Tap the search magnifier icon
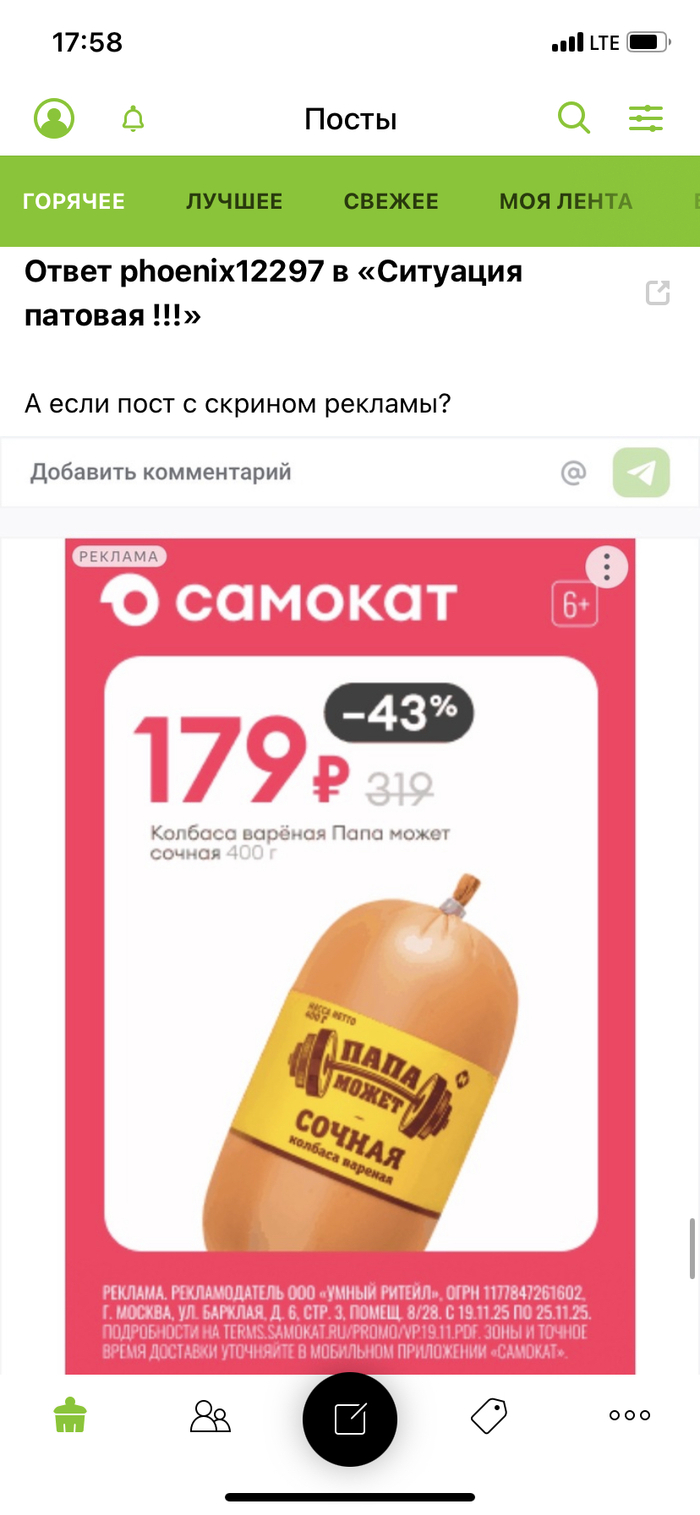The width and height of the screenshot is (700, 1515). click(573, 119)
